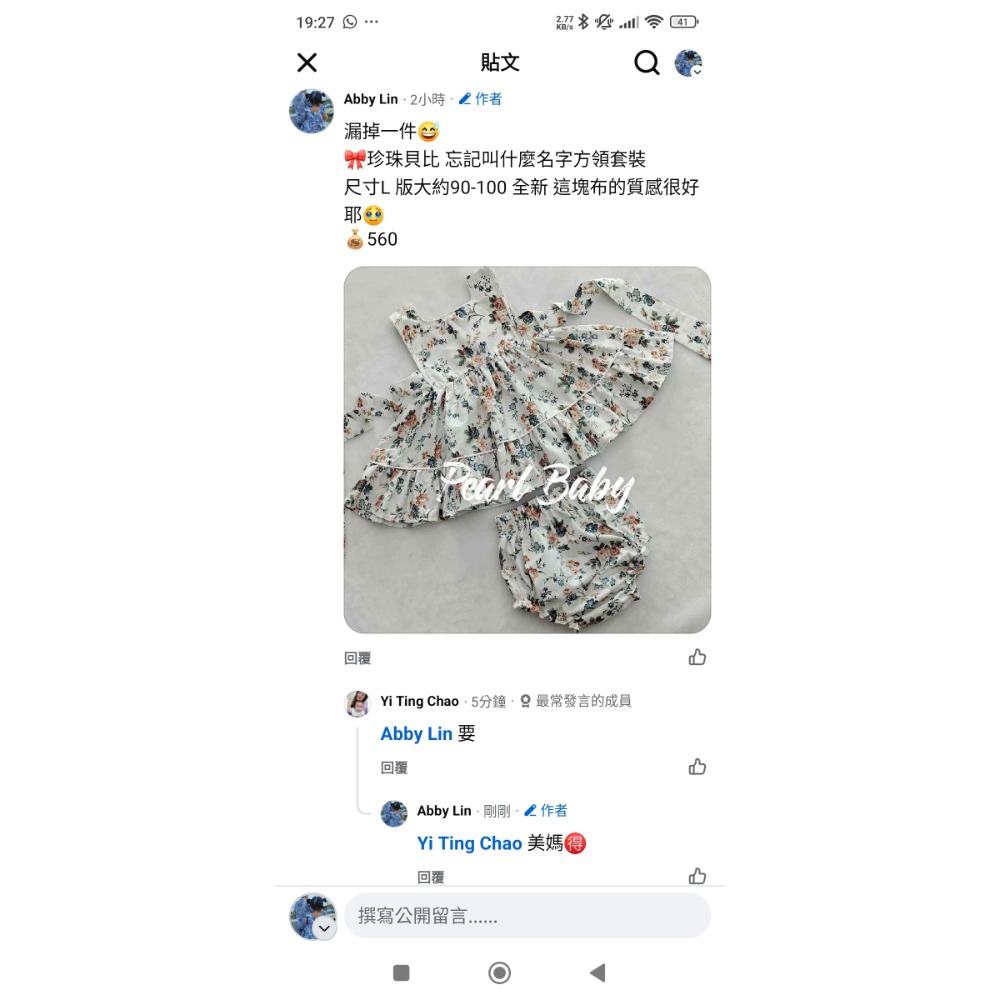Tap the Yi Ting Chao mention in Abby's reply
1000x1000 pixels.
[x=469, y=844]
